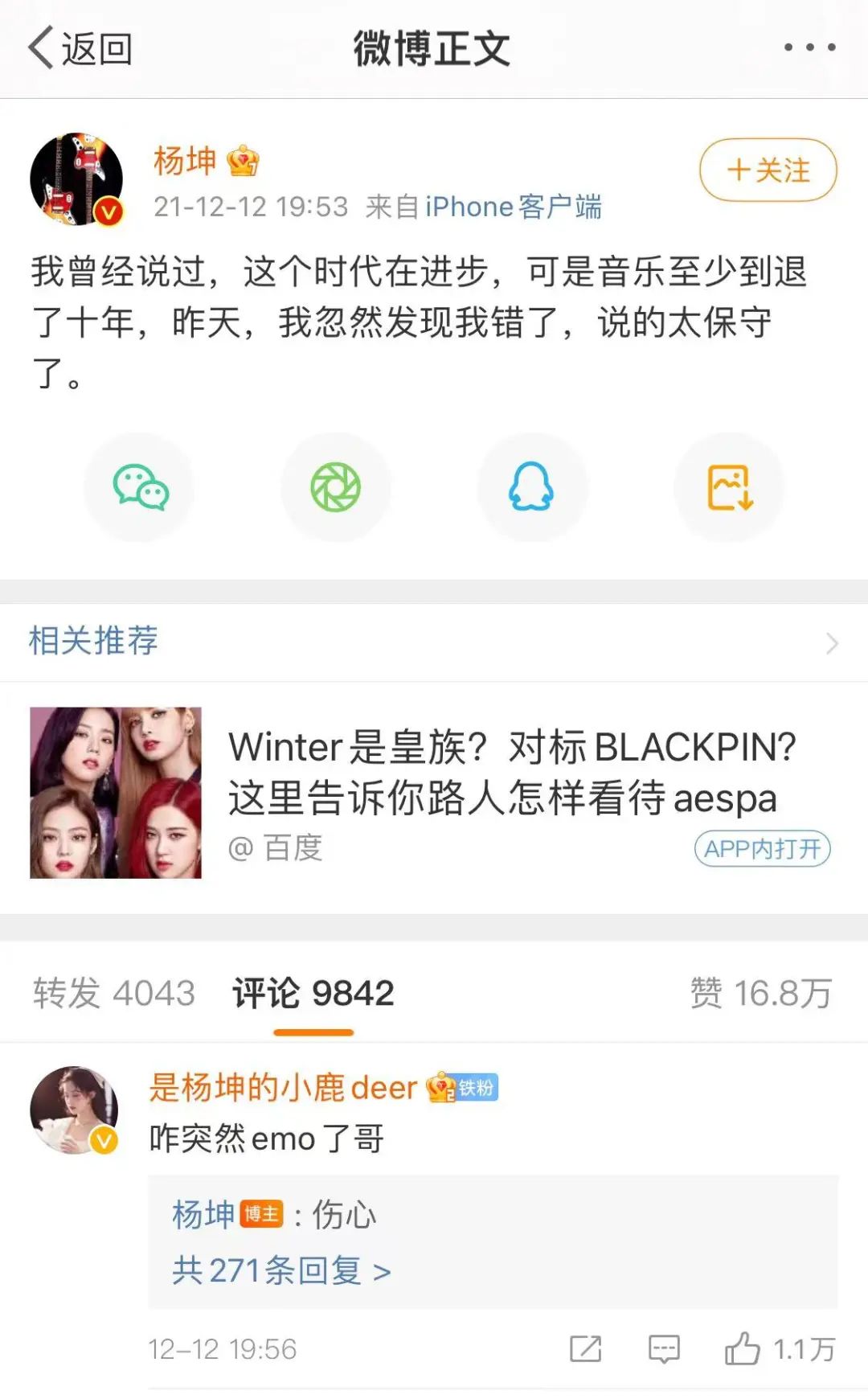This screenshot has width=868, height=1399.
Task: Follow 杨坤 with the 关注 button
Action: pyautogui.click(x=768, y=170)
